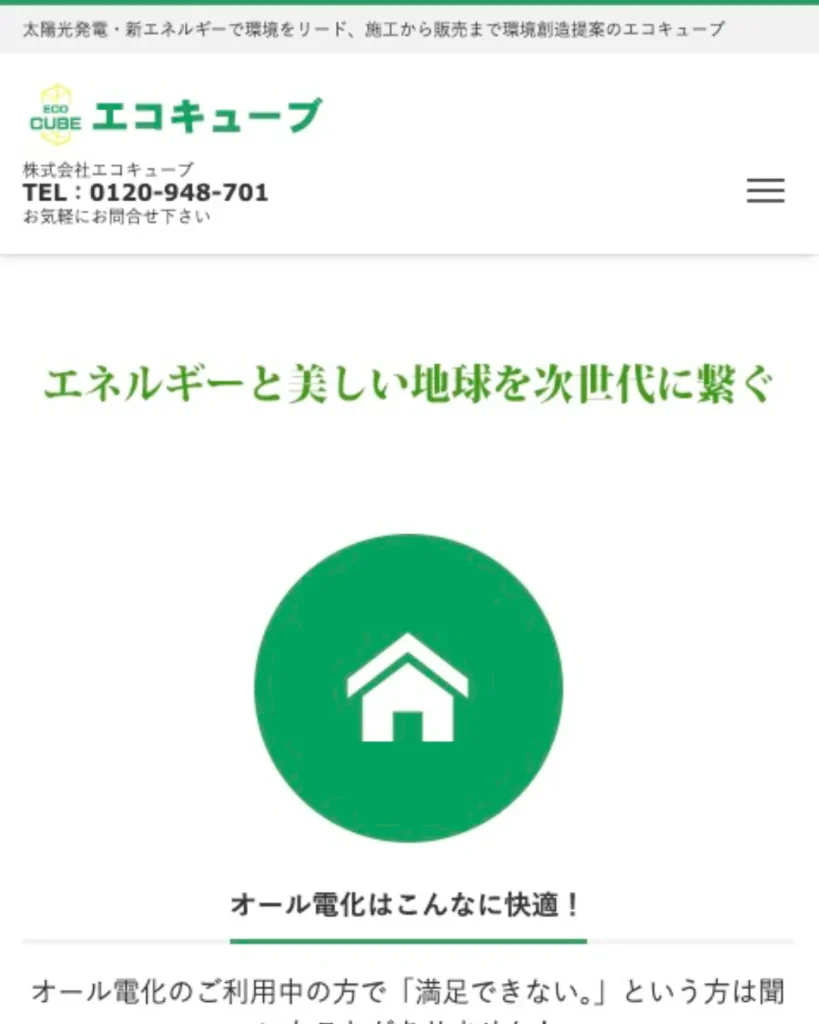The height and width of the screenshot is (1024, 819).
Task: Tap the hamburger lines to show navigation
Action: point(766,191)
